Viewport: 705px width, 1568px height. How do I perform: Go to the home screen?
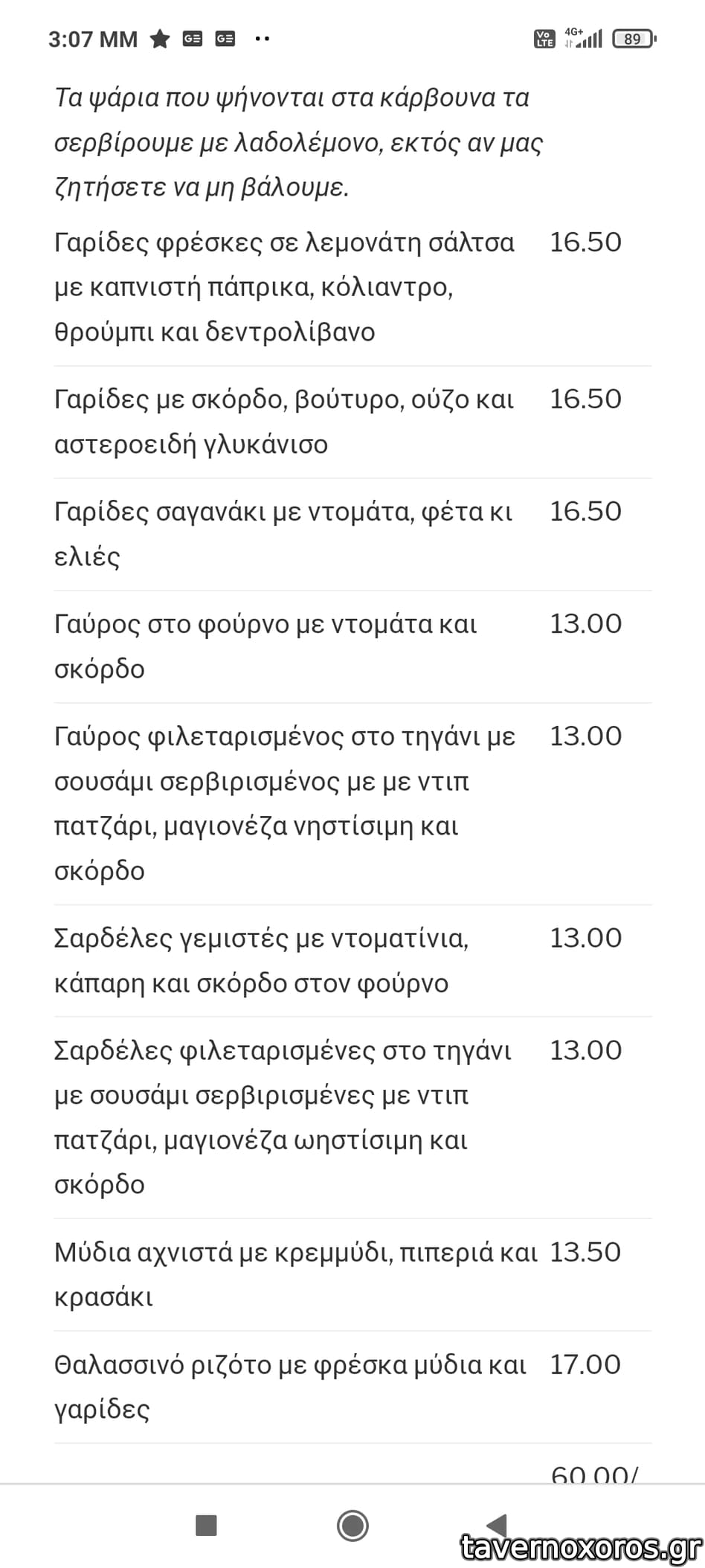click(352, 1526)
